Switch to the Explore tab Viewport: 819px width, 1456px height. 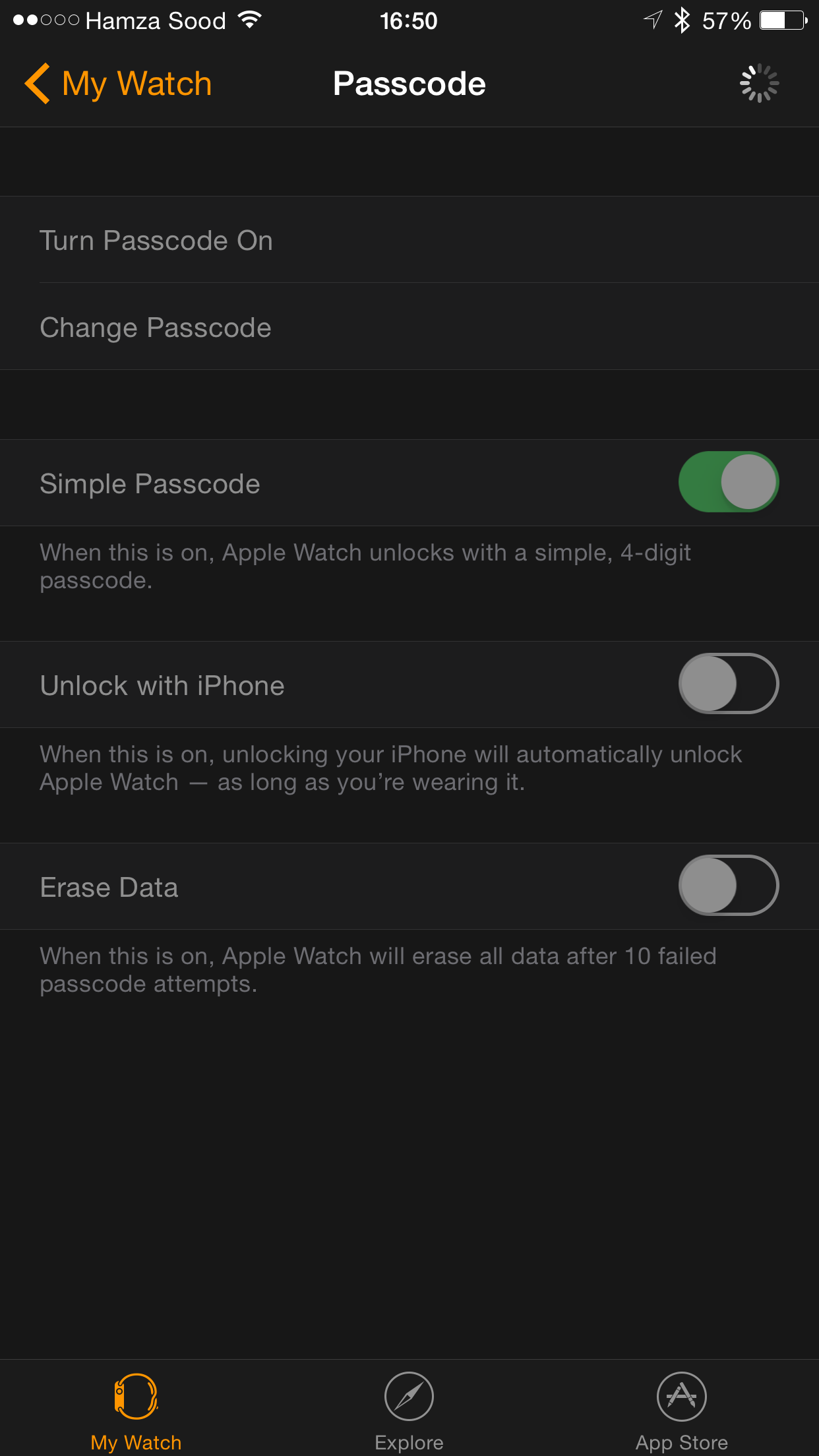coord(409,1411)
